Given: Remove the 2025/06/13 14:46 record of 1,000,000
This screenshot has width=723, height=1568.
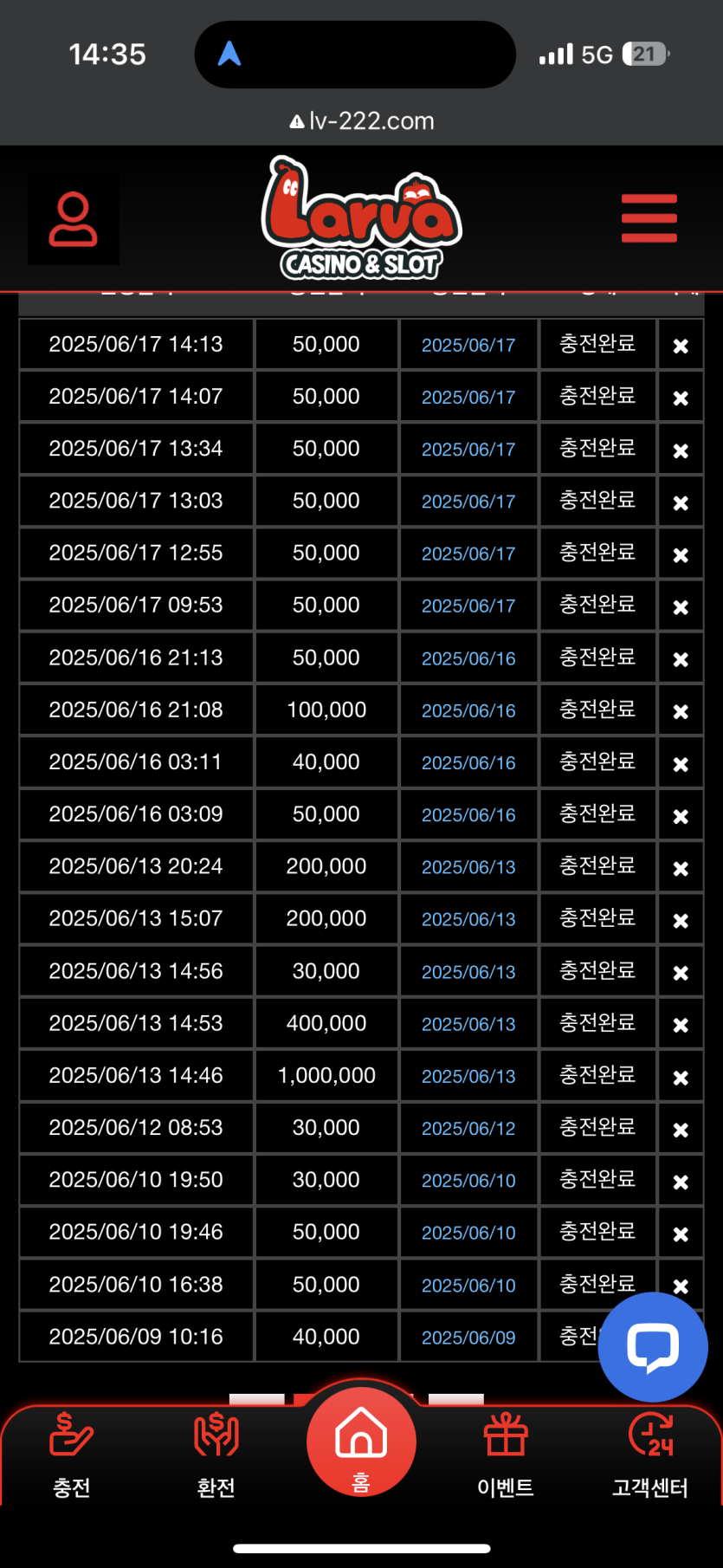Looking at the screenshot, I should [681, 1077].
